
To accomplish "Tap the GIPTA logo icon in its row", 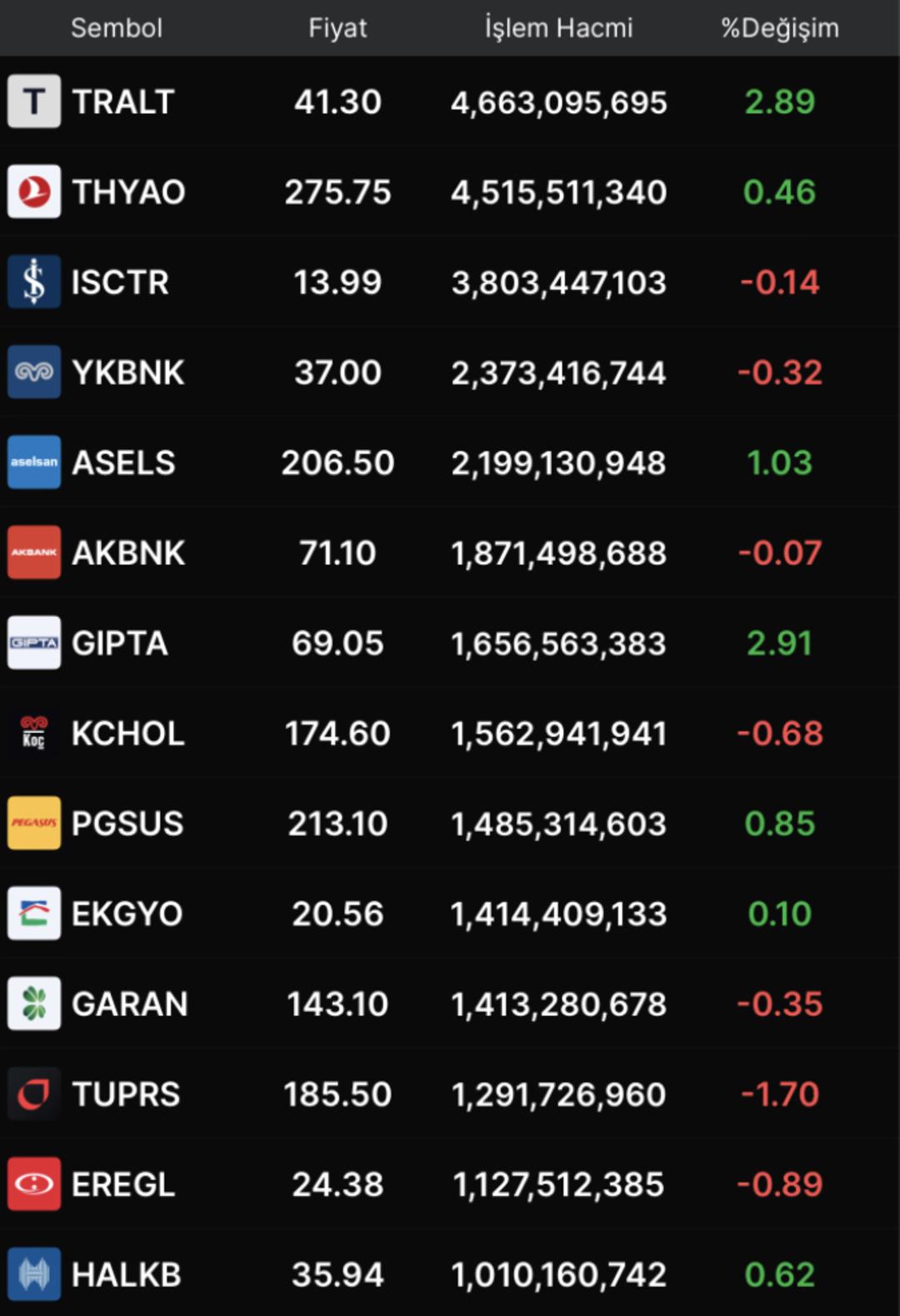I will tap(33, 643).
